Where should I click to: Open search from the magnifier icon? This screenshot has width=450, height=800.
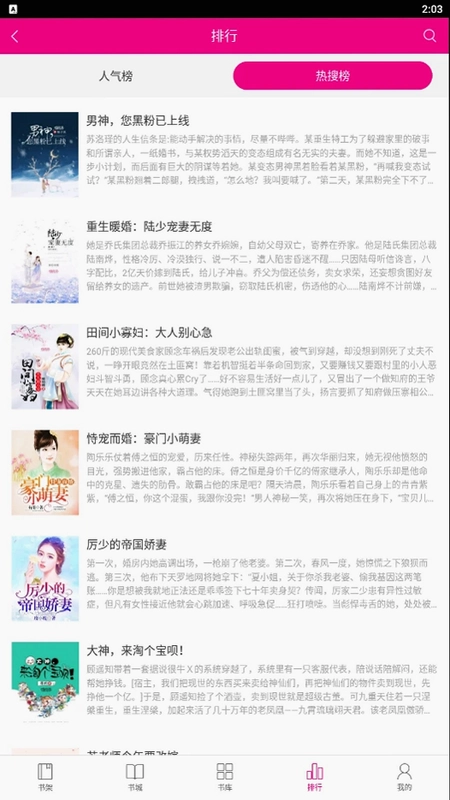coord(430,36)
